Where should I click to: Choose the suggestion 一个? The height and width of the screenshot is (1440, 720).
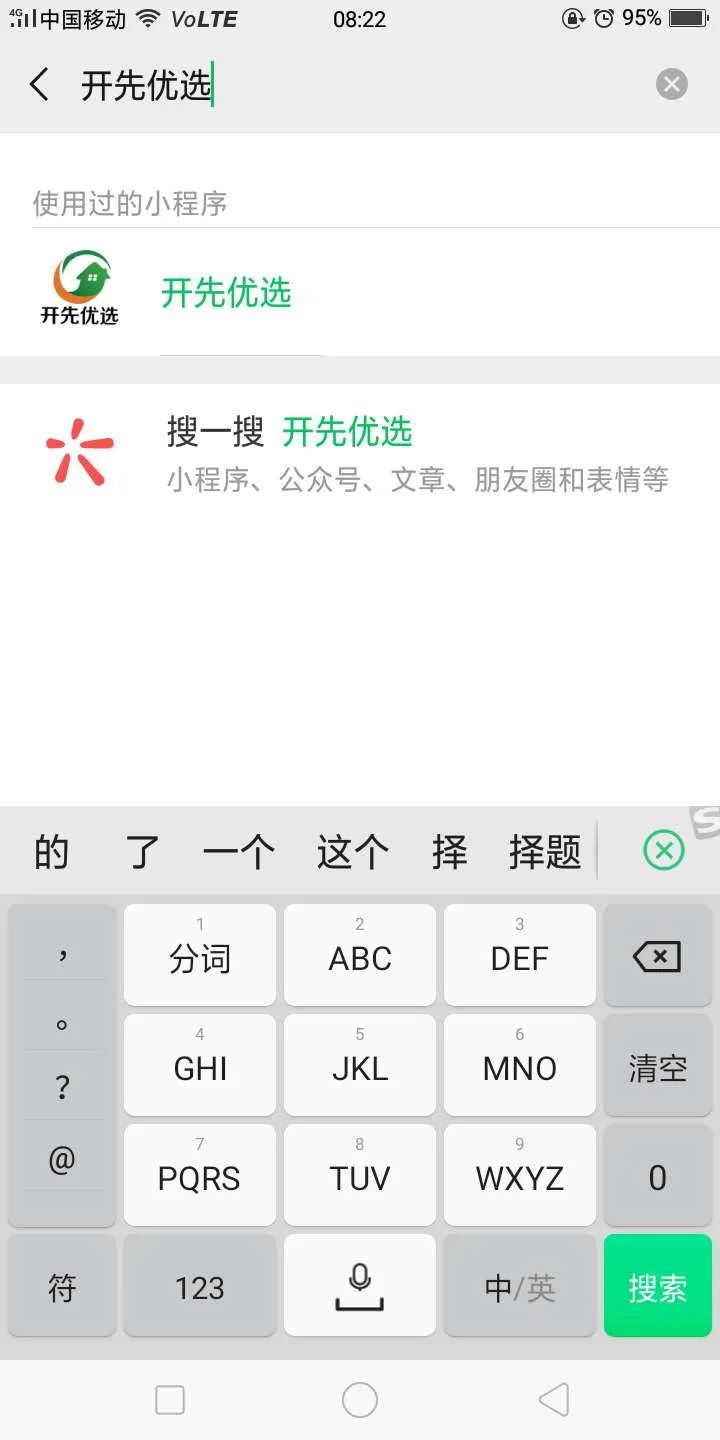click(239, 853)
